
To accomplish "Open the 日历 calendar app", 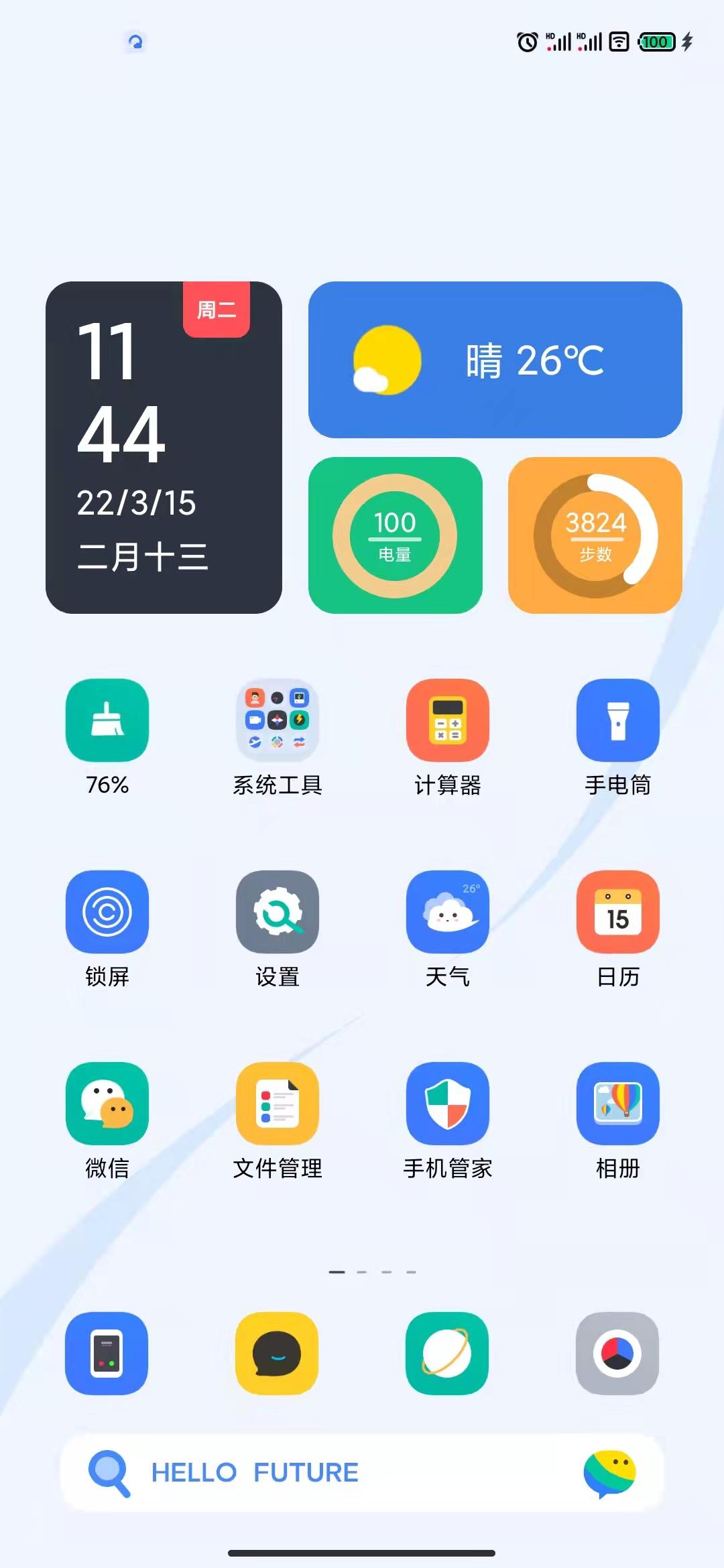I will (617, 912).
